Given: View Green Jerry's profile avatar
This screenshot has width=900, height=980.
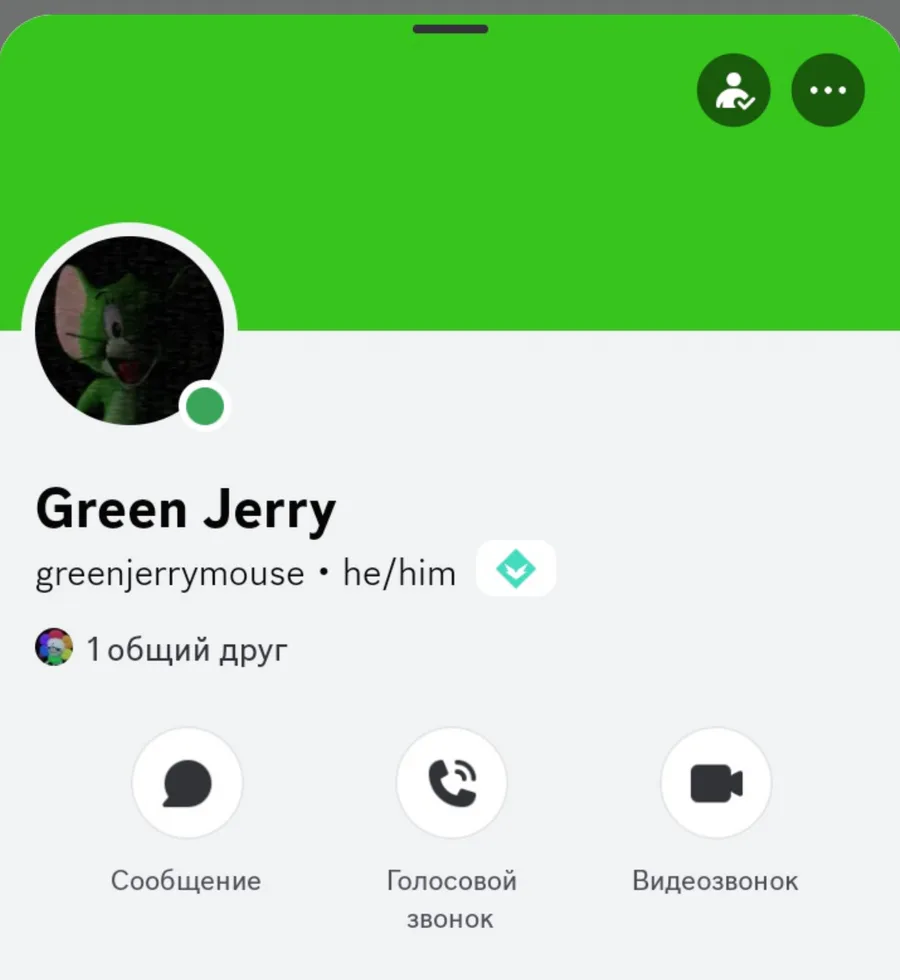Looking at the screenshot, I should point(129,331).
